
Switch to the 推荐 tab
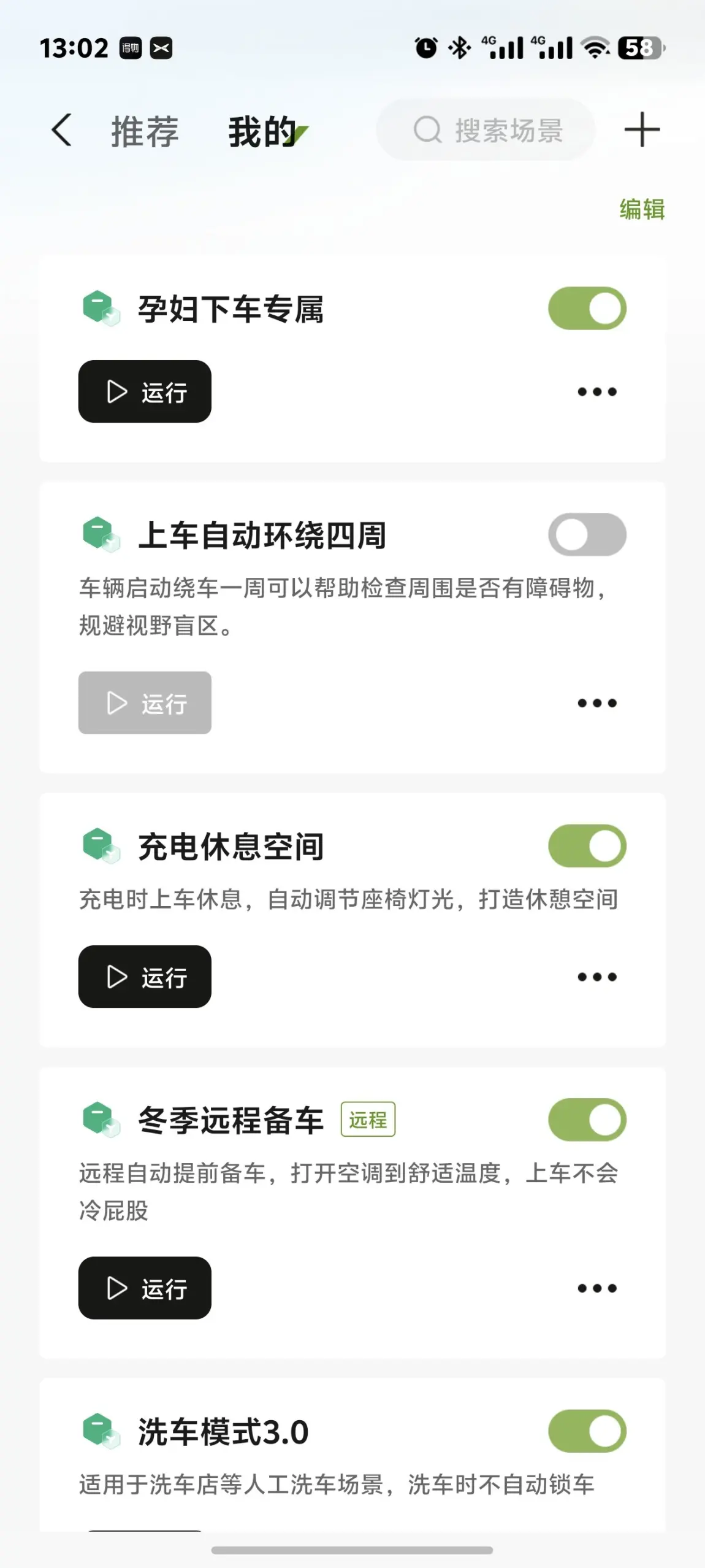tap(145, 131)
